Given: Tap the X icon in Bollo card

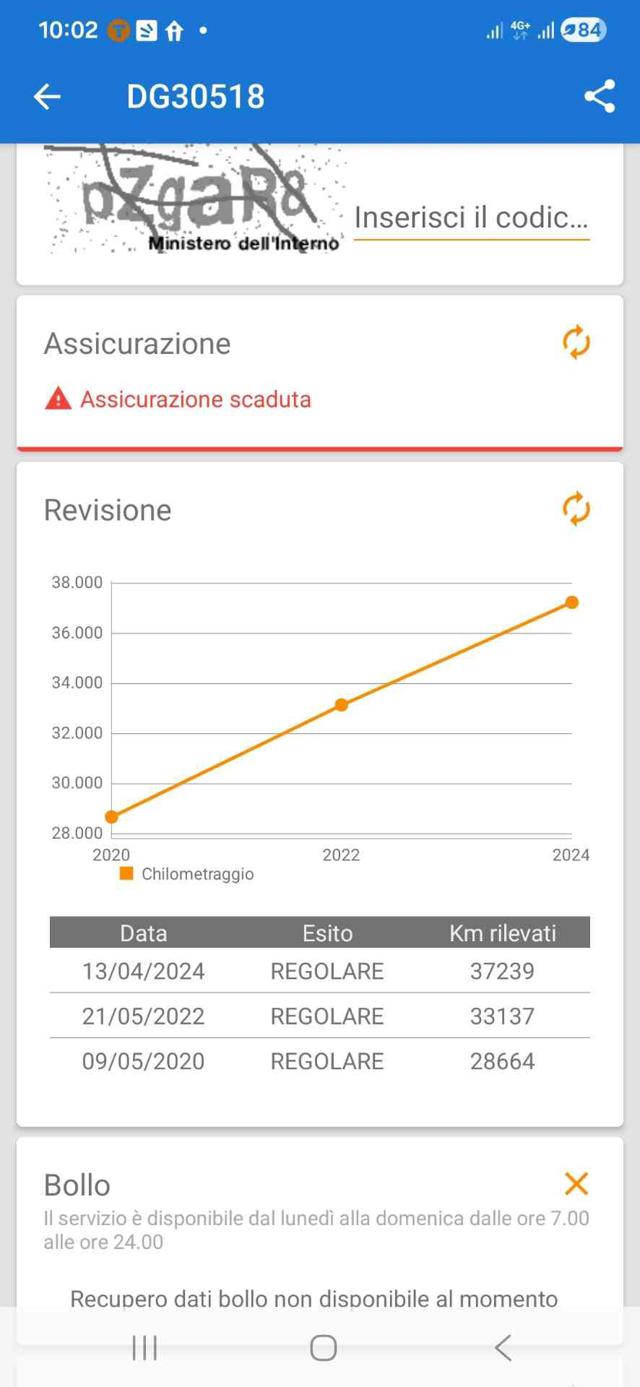Looking at the screenshot, I should click(576, 1184).
